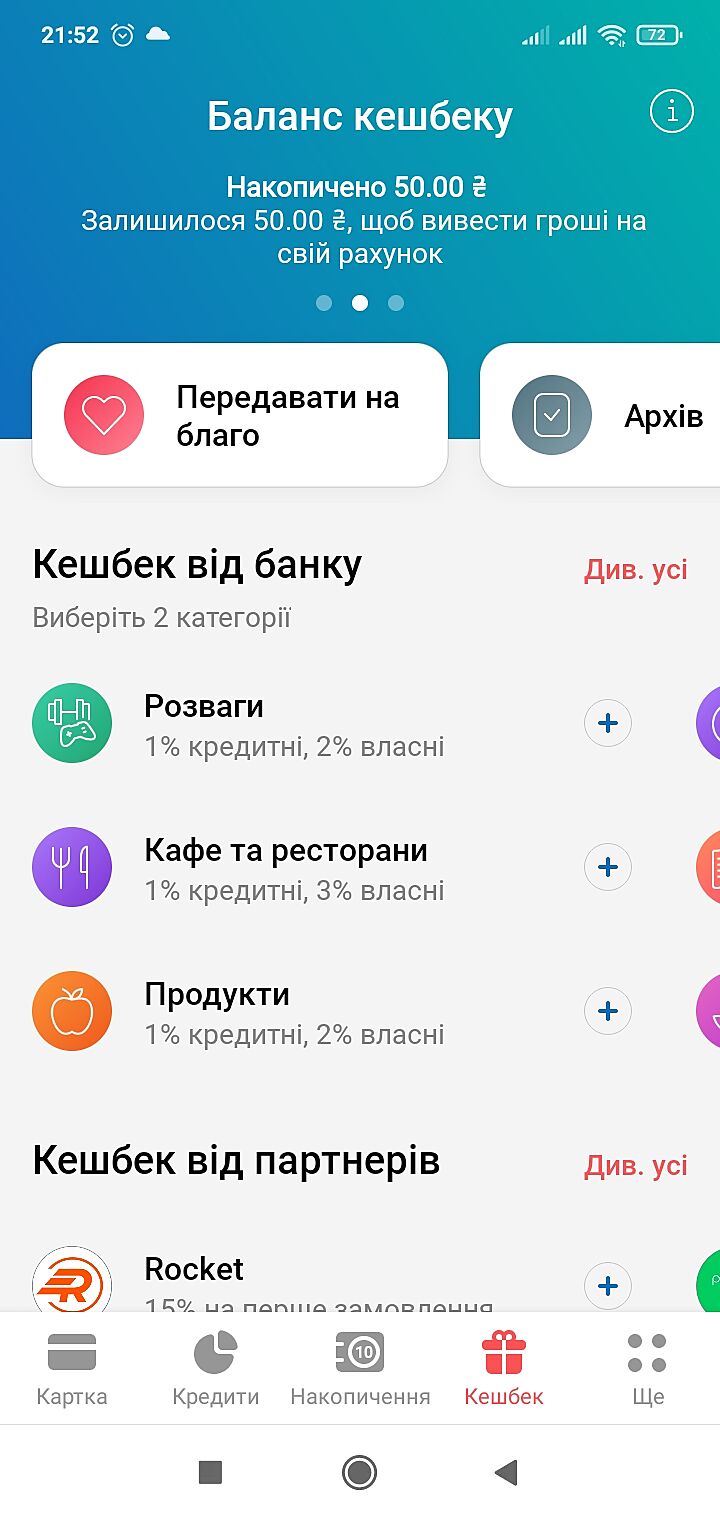View all Кешбек від партнерів offers
Screen dimensions: 720x1520
coord(636,1165)
